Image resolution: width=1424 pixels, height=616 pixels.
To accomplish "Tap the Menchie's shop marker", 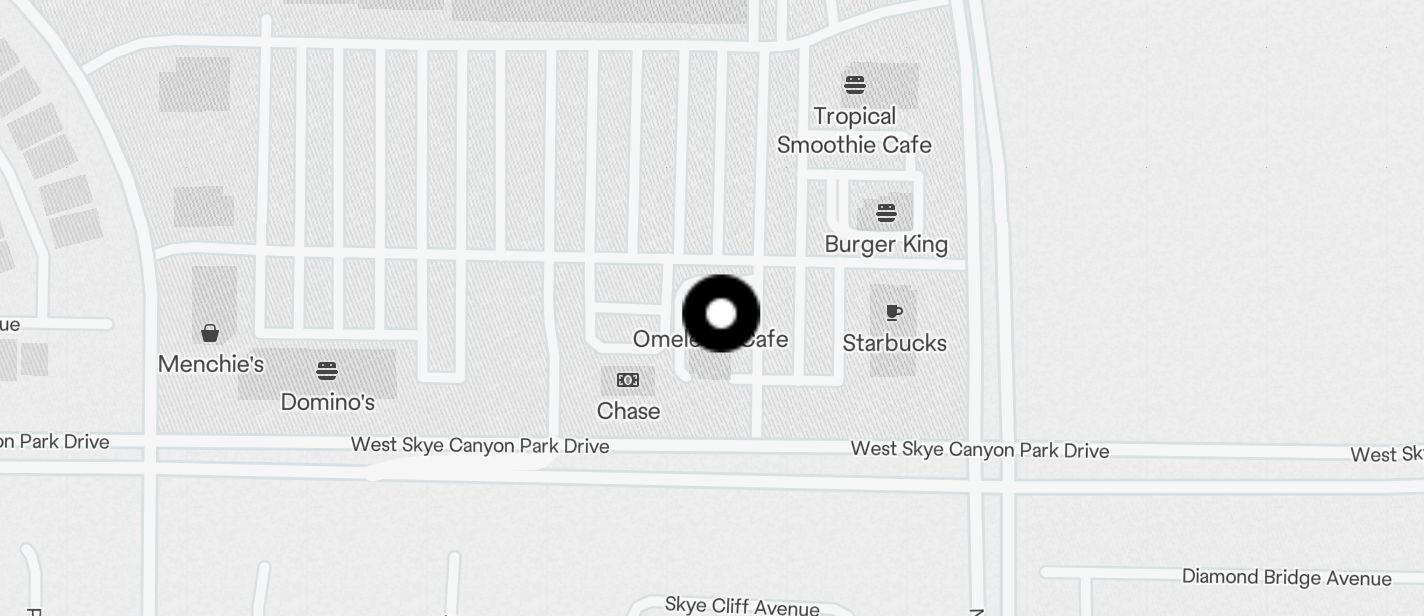I will [x=210, y=333].
